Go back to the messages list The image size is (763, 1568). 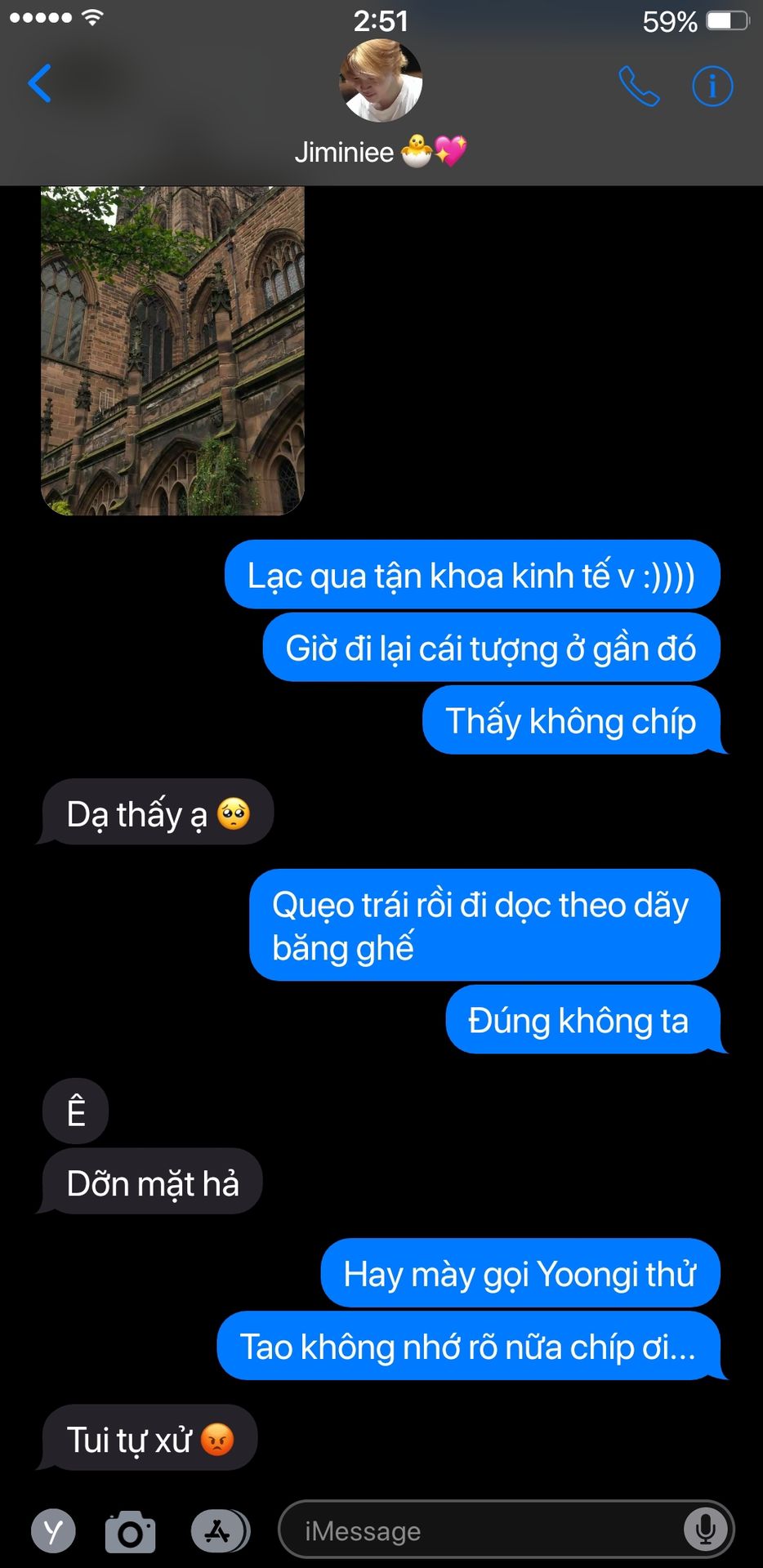click(39, 83)
